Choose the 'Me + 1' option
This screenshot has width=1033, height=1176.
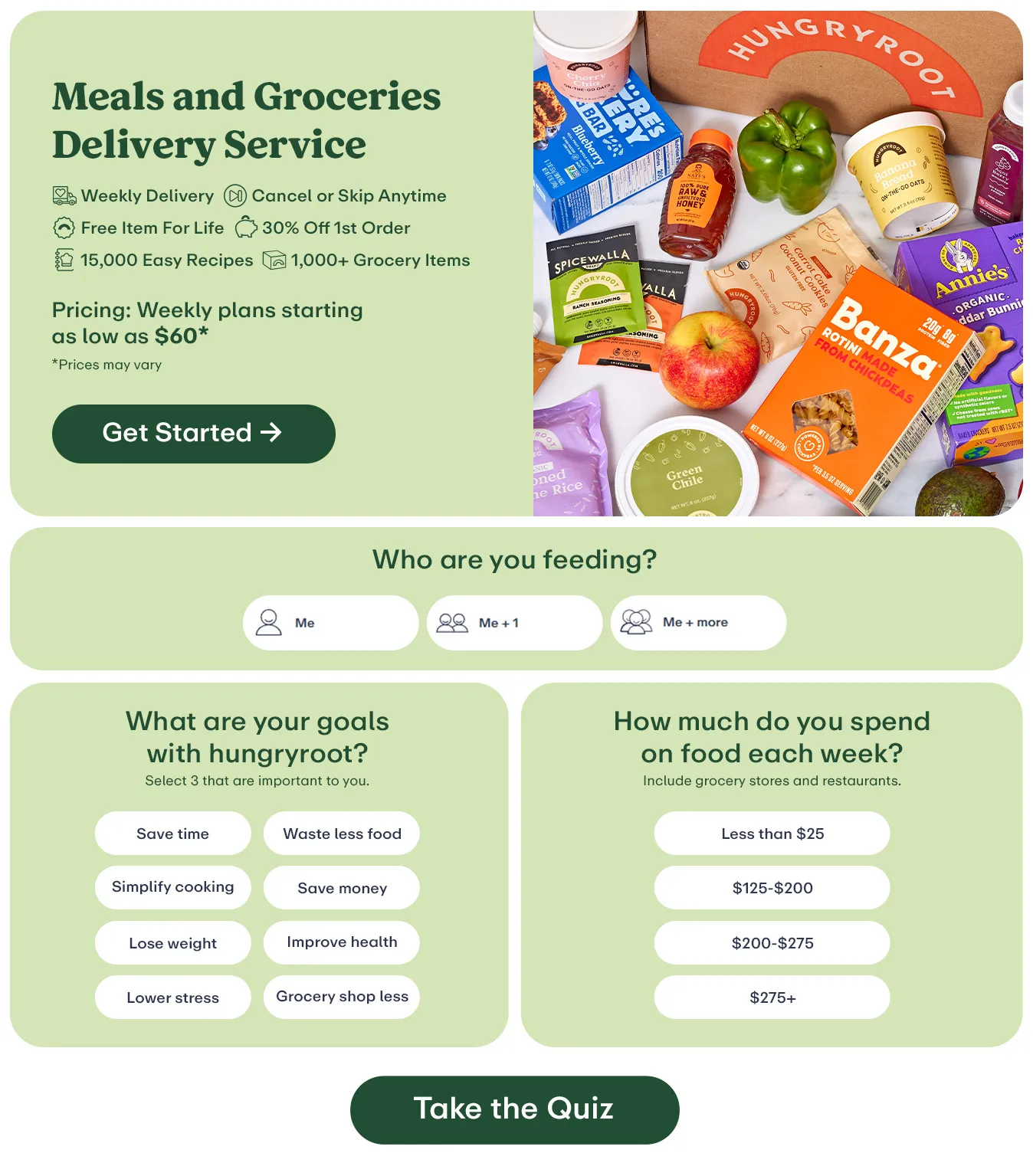(x=514, y=623)
